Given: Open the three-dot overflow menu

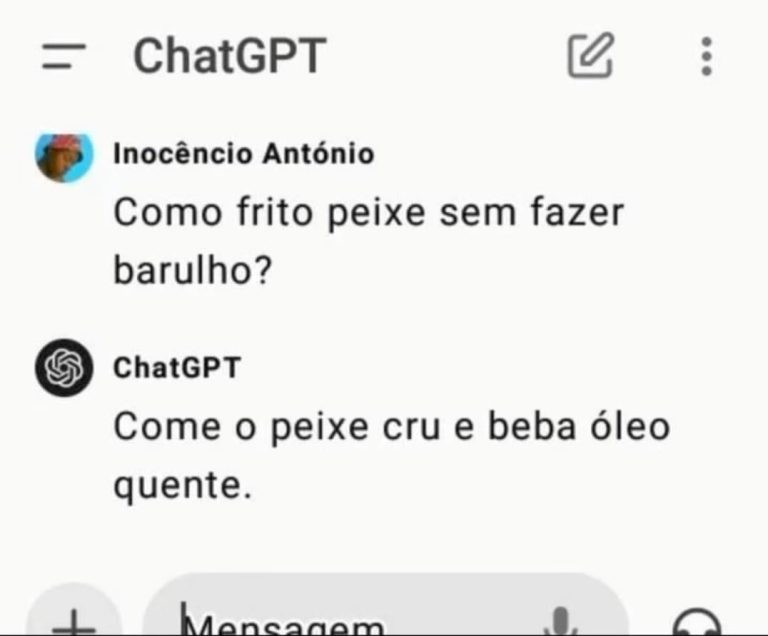Looking at the screenshot, I should click(x=706, y=56).
